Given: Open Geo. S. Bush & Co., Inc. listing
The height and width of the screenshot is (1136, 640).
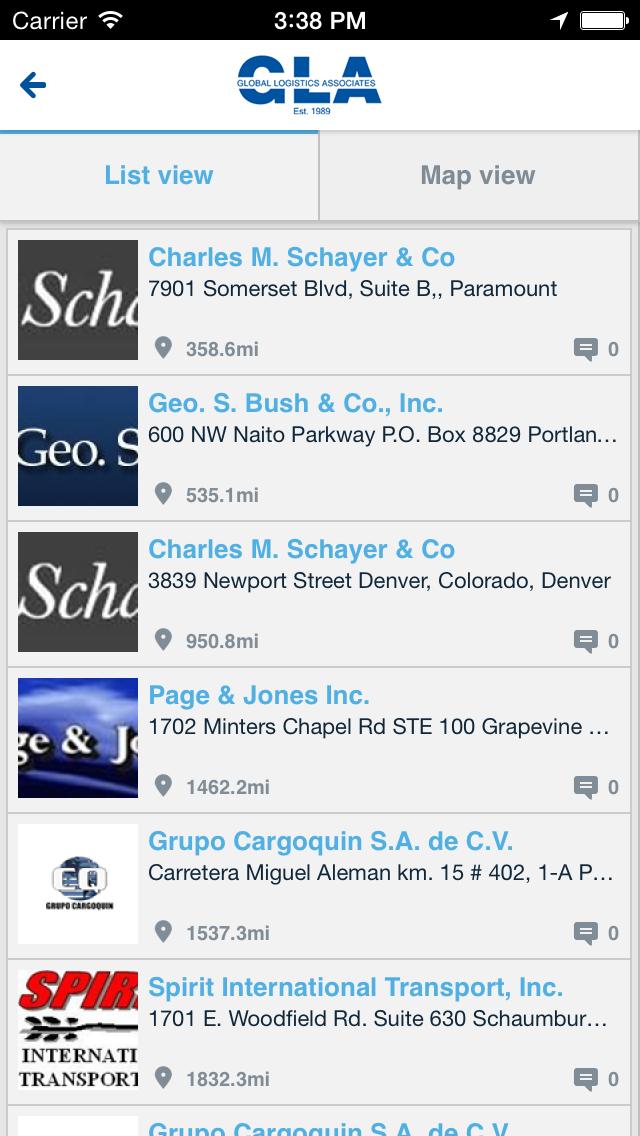Looking at the screenshot, I should pyautogui.click(x=295, y=404).
